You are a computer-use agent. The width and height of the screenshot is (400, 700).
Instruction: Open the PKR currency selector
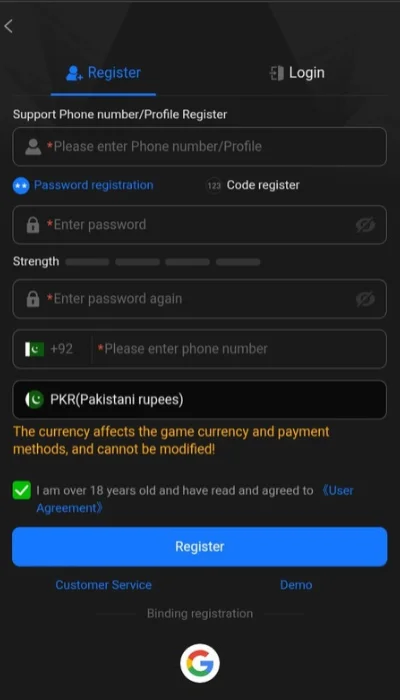200,400
